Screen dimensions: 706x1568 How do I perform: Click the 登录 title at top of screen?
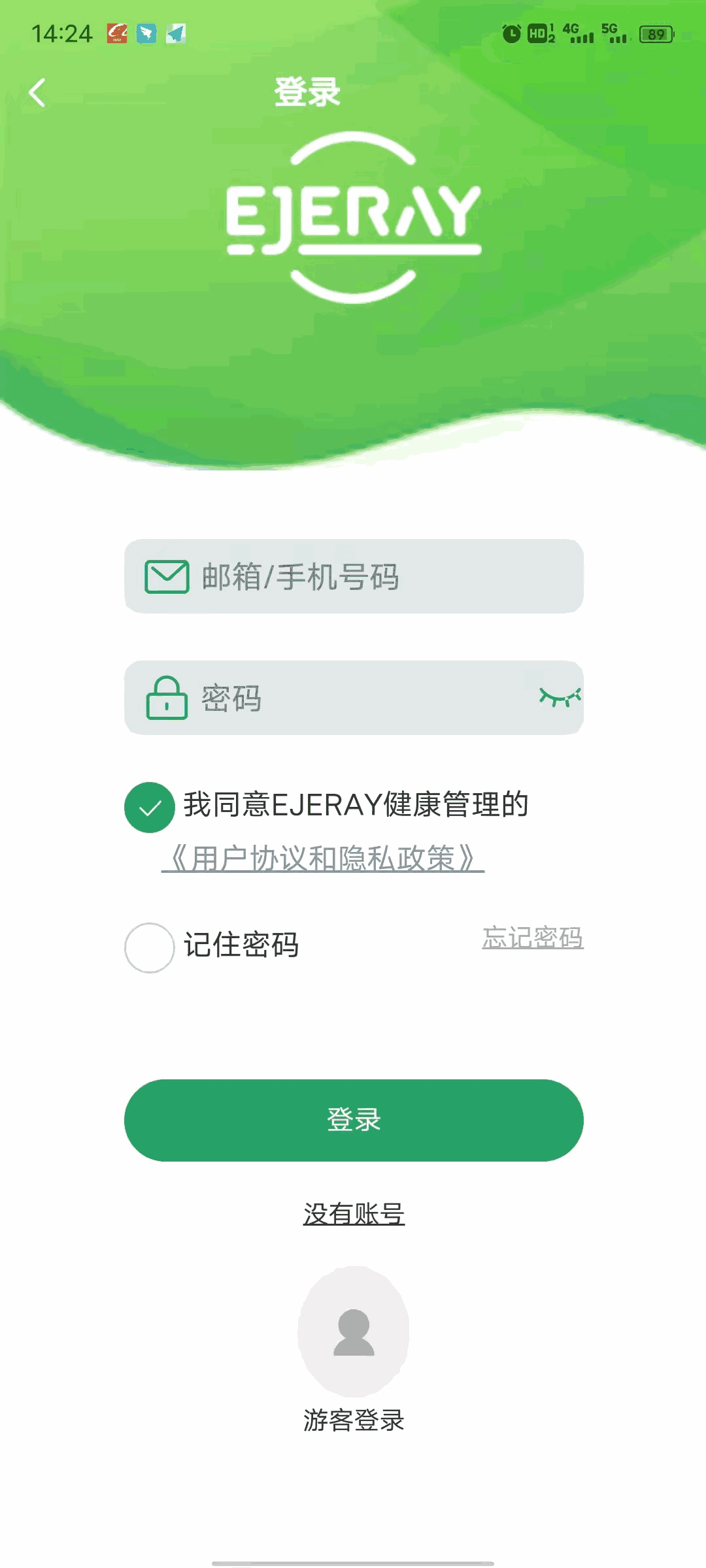coord(307,91)
